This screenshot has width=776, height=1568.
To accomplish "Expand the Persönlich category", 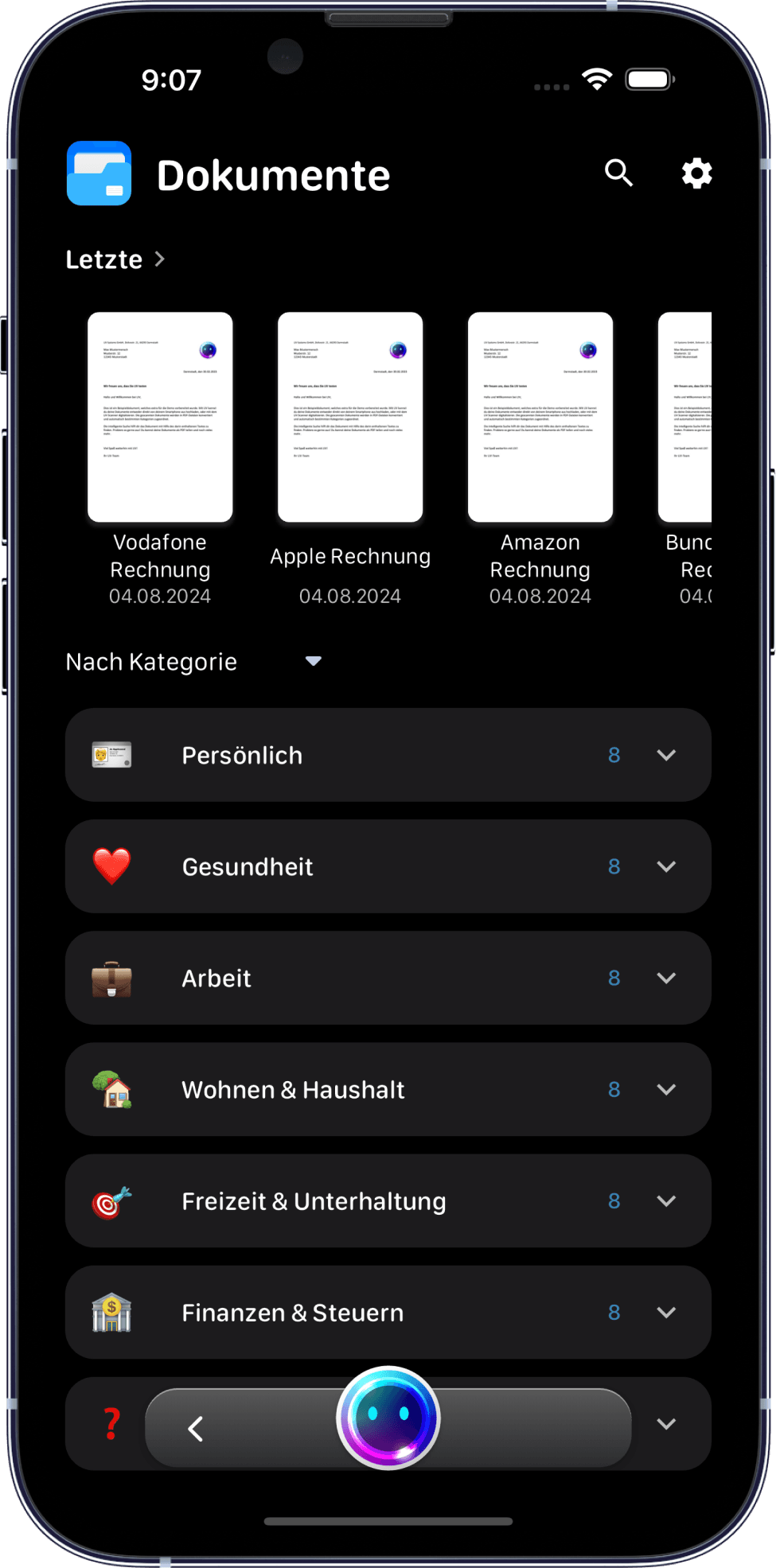I will coord(666,755).
